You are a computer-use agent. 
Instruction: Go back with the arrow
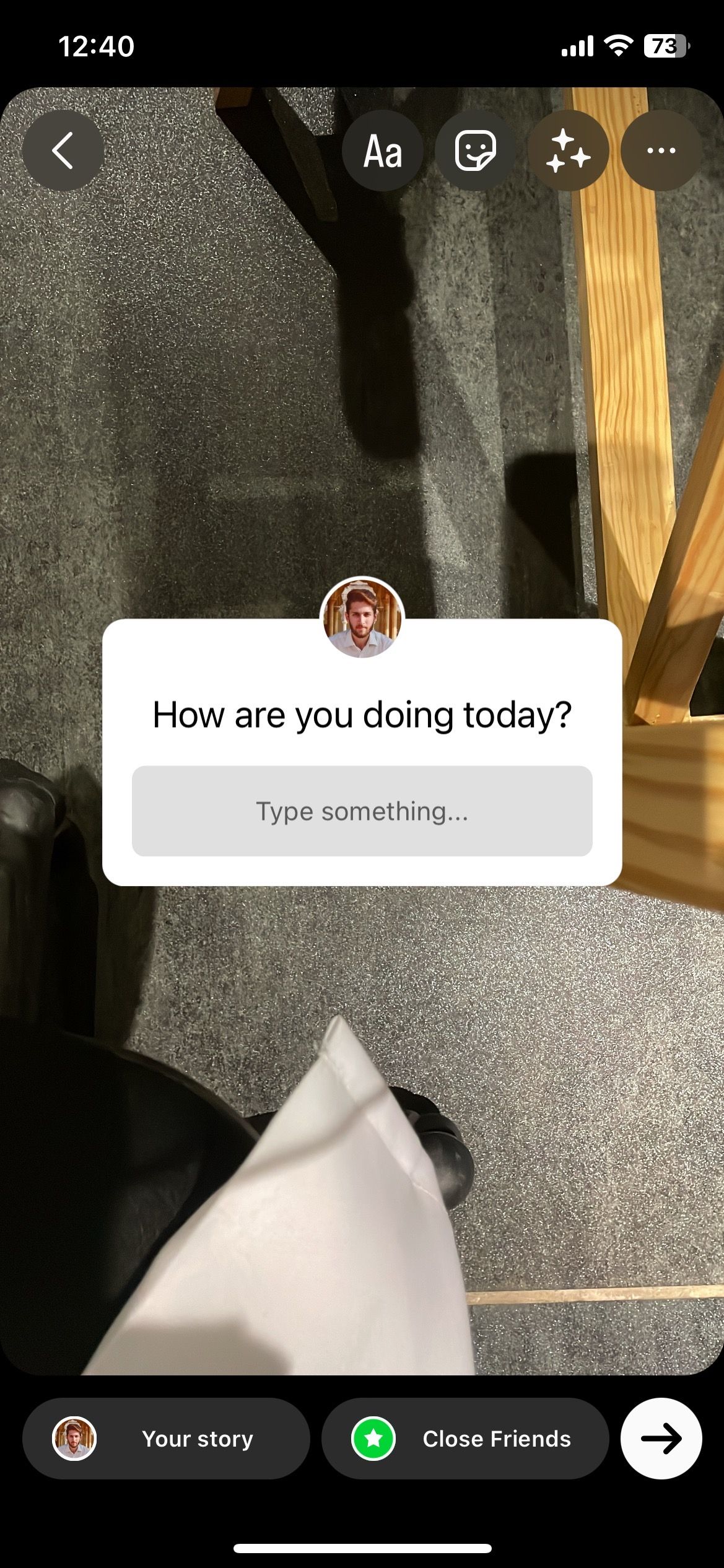pos(63,150)
